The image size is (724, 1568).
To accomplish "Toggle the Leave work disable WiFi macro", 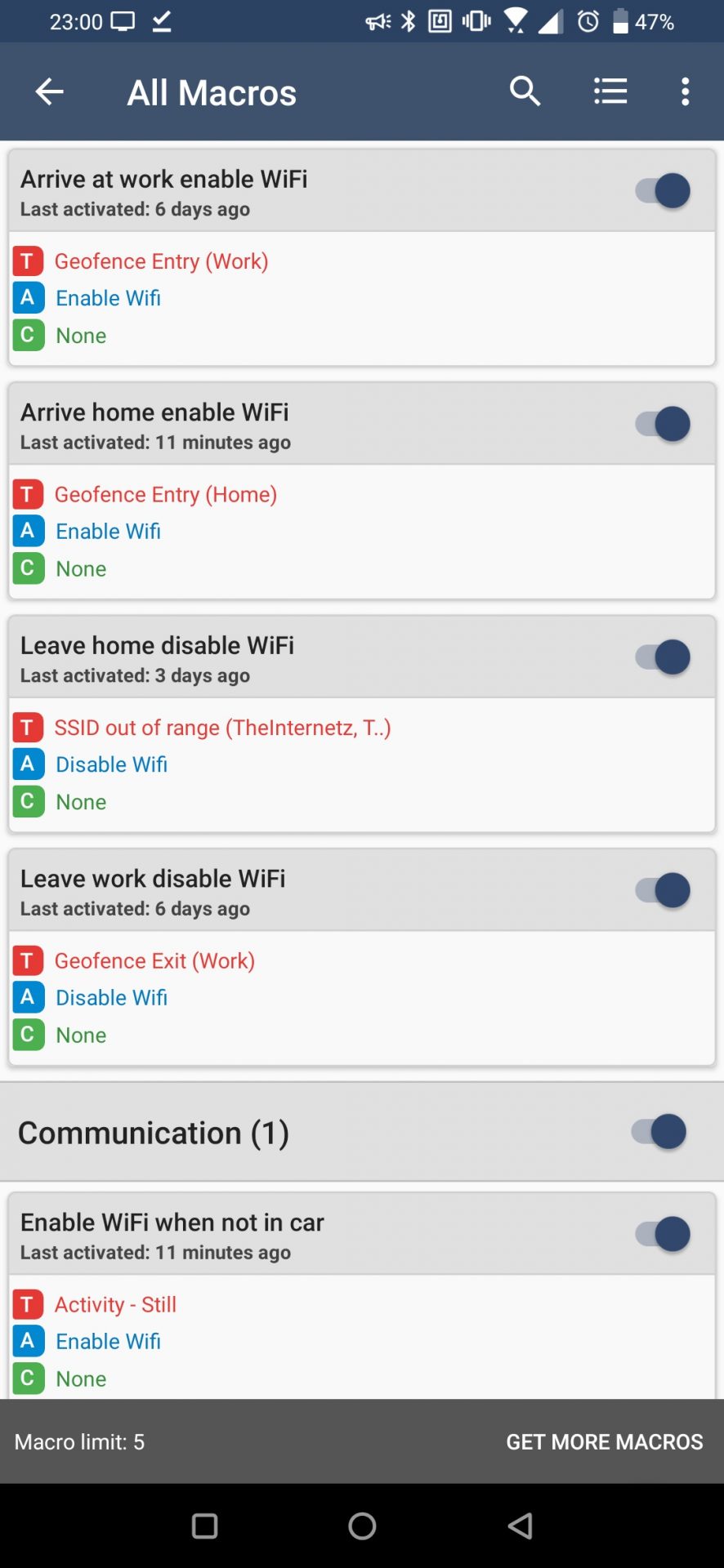I will point(663,891).
